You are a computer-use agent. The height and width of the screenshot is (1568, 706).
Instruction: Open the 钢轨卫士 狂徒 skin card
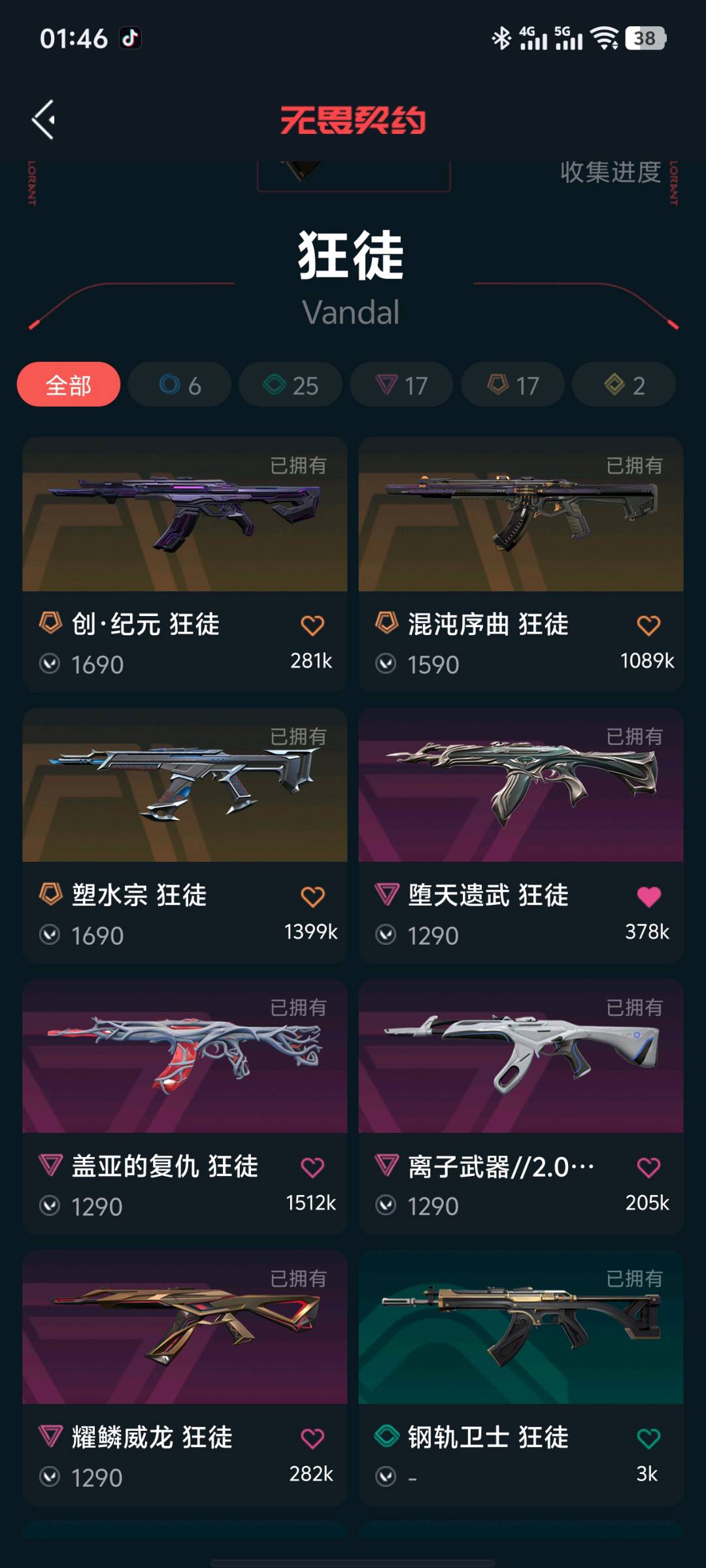click(521, 1379)
